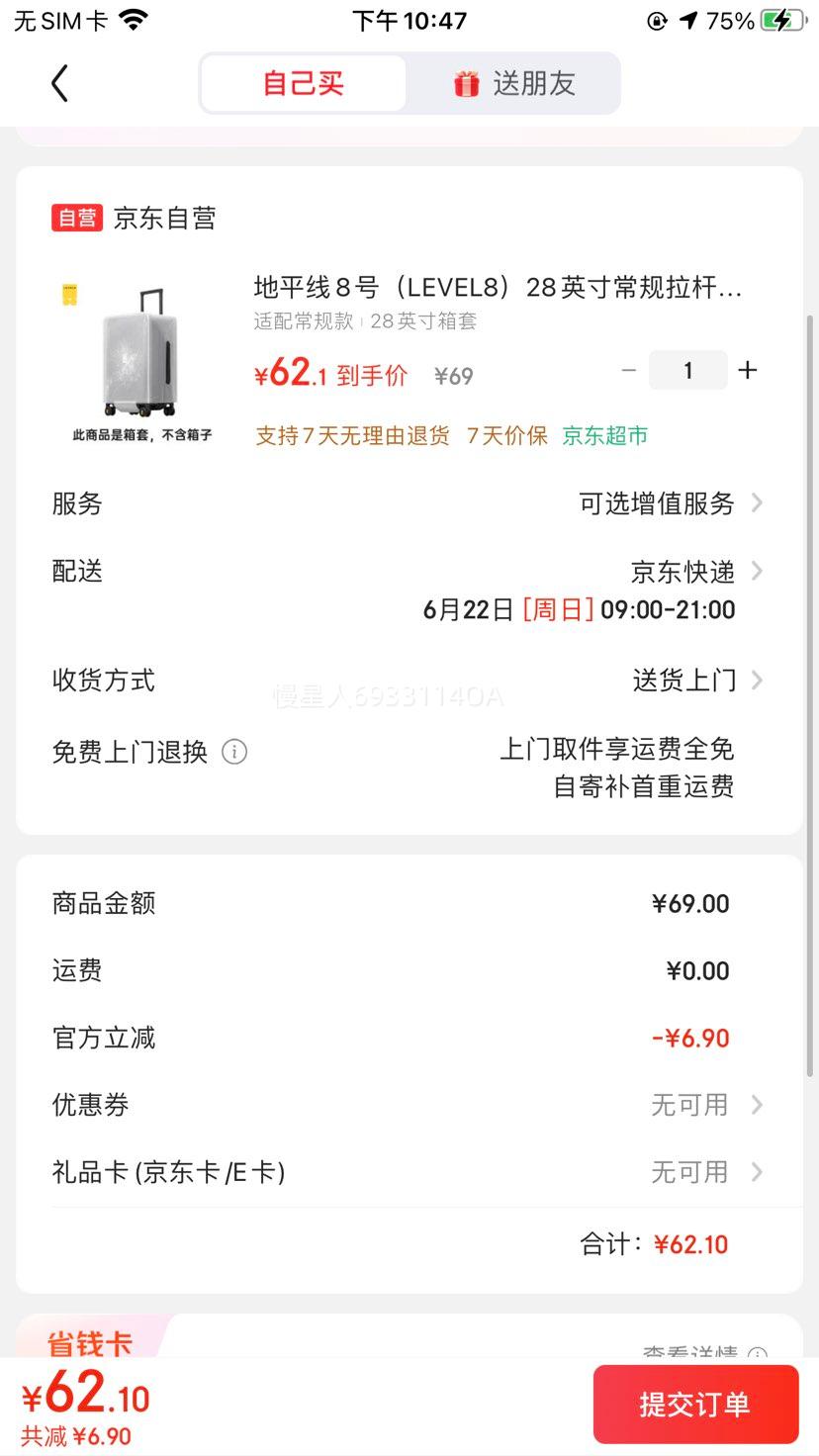Screen dimensions: 819x1456
Task: Change 收货方式 delivery method
Action: pos(409,681)
